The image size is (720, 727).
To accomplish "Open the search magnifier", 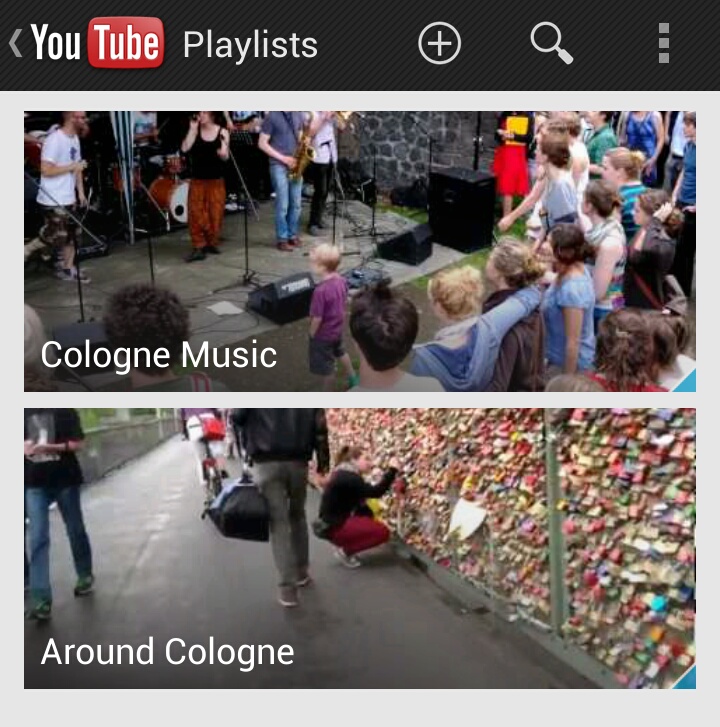I will (551, 43).
